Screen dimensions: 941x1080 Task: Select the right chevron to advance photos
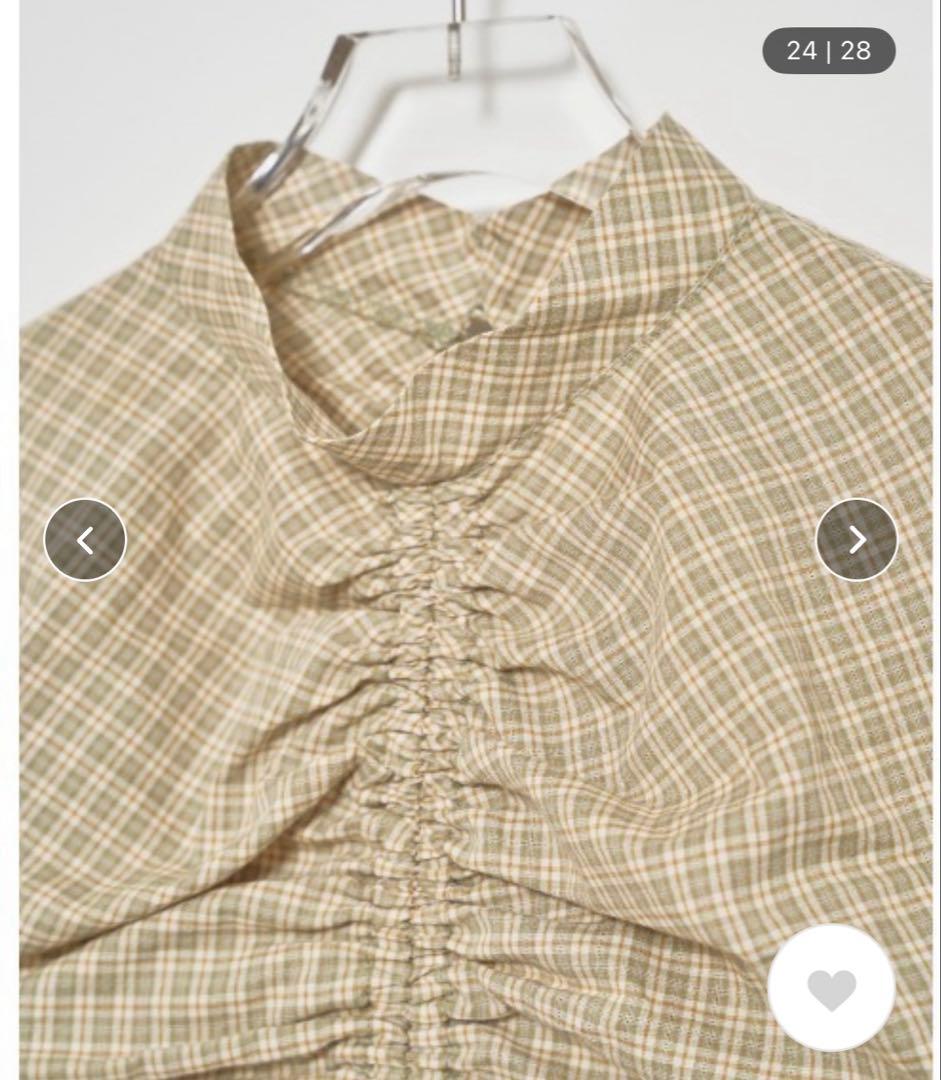tap(857, 539)
